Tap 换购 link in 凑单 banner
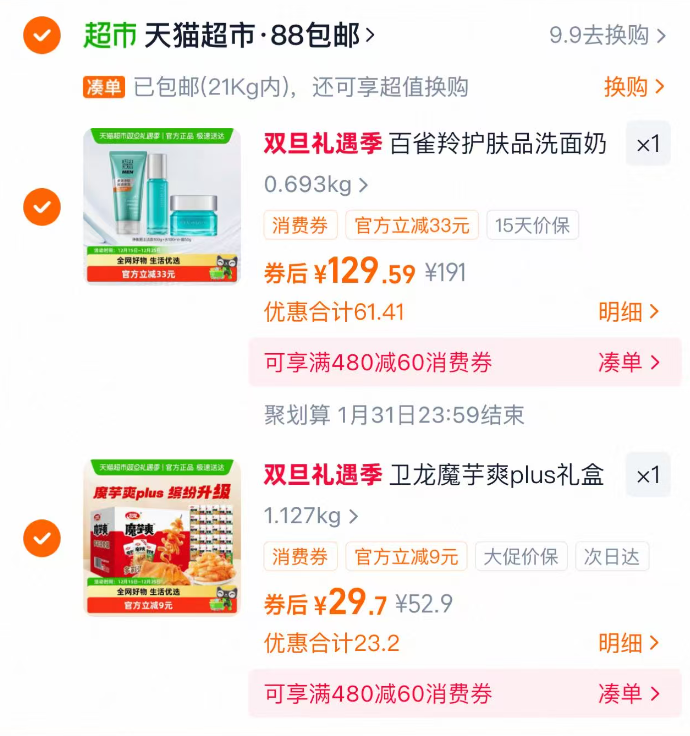690x736 pixels. (x=634, y=87)
